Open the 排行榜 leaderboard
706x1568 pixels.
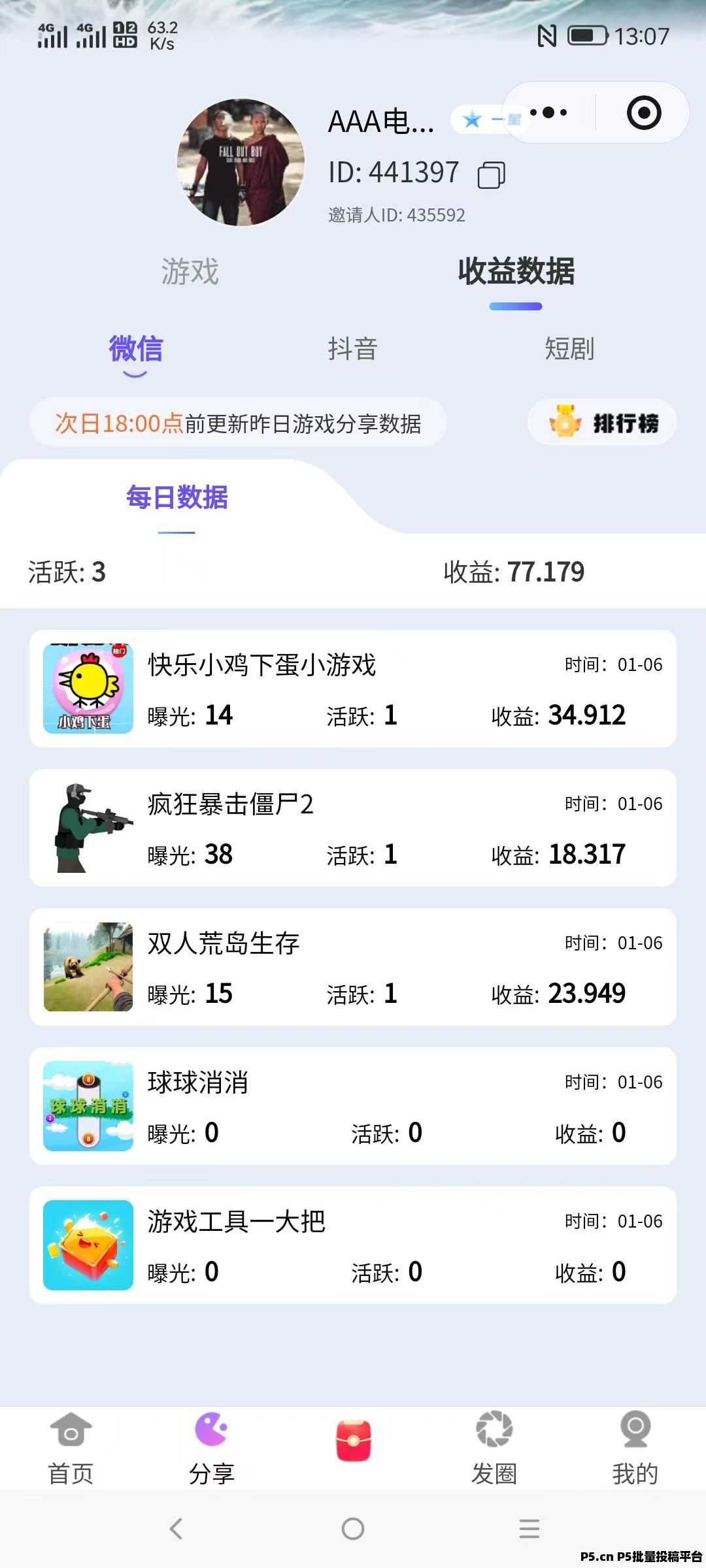602,423
